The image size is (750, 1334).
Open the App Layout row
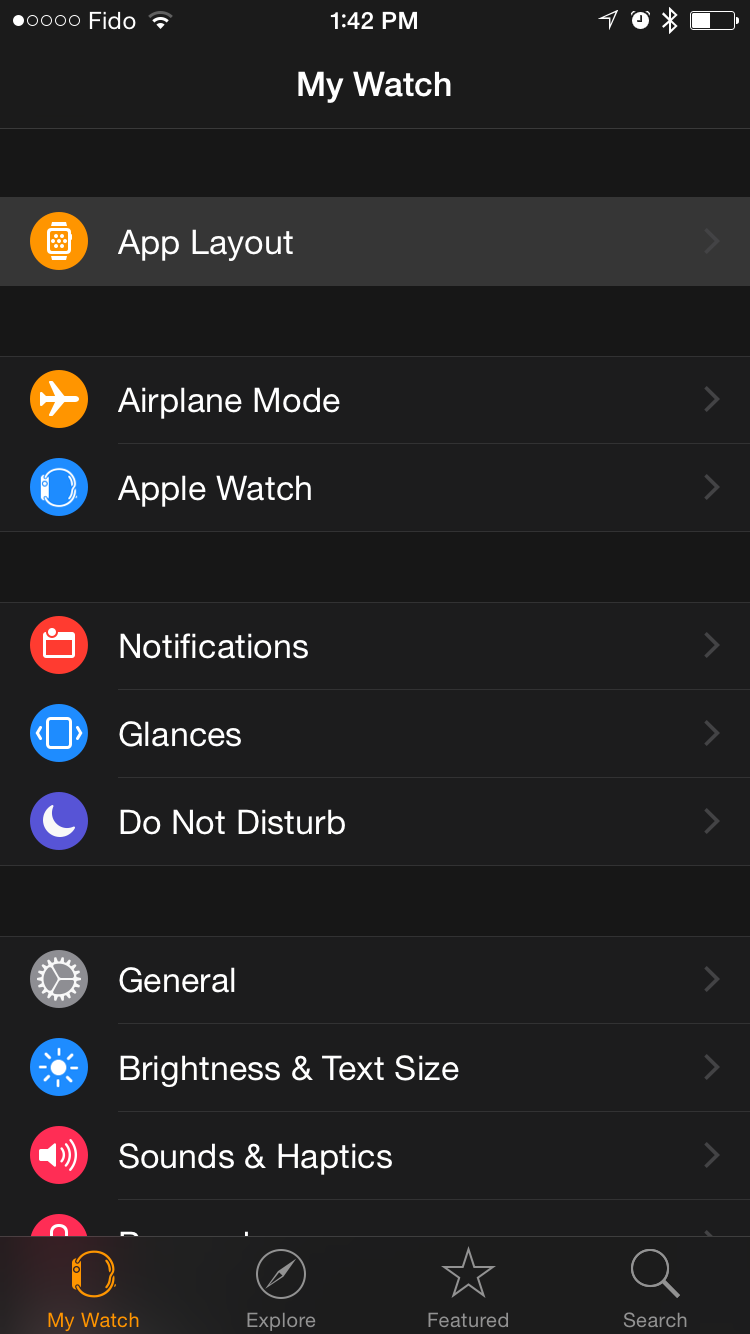pos(374,242)
